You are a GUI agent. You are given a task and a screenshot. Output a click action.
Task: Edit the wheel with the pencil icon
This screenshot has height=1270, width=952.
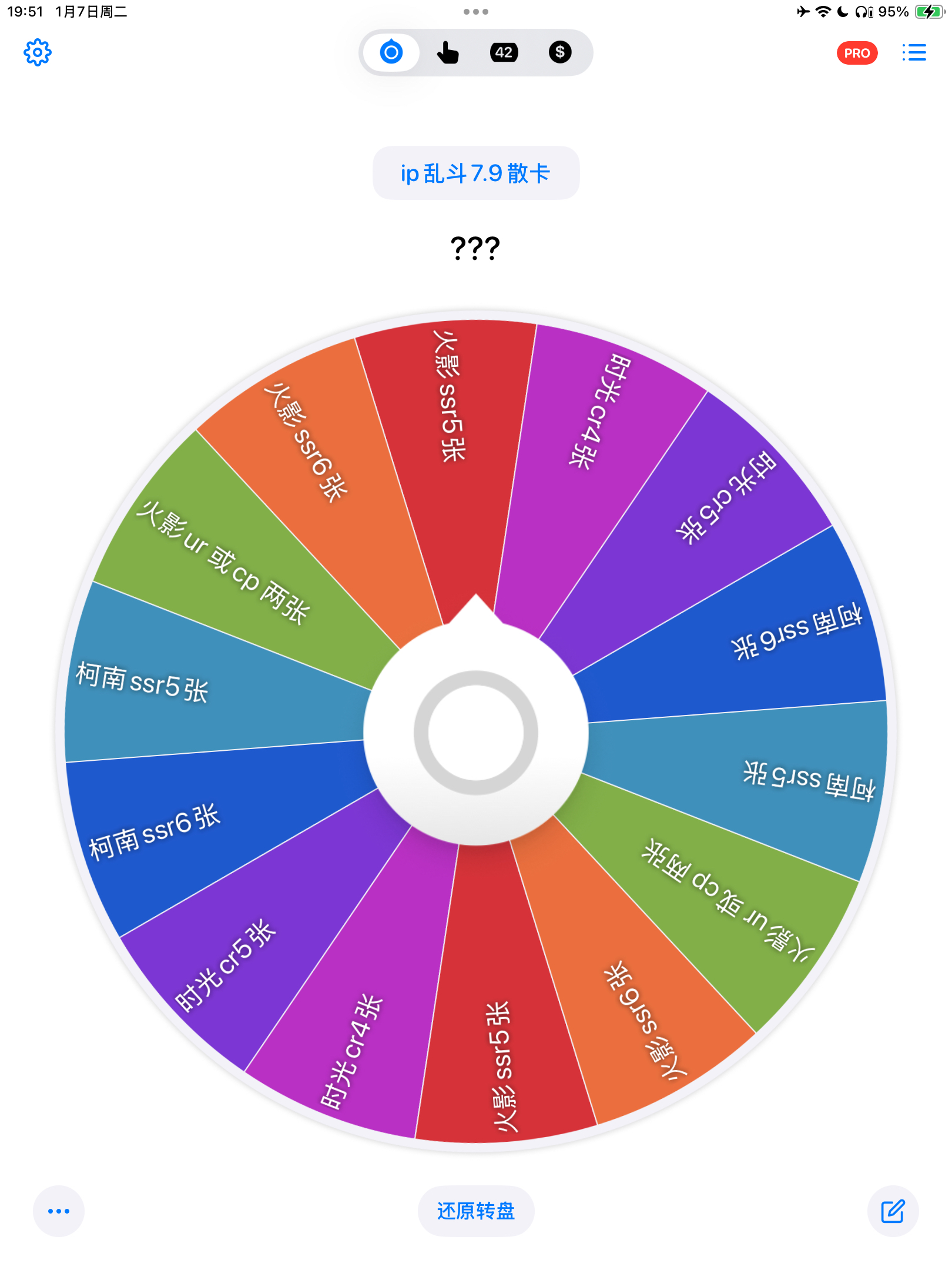(x=892, y=1211)
